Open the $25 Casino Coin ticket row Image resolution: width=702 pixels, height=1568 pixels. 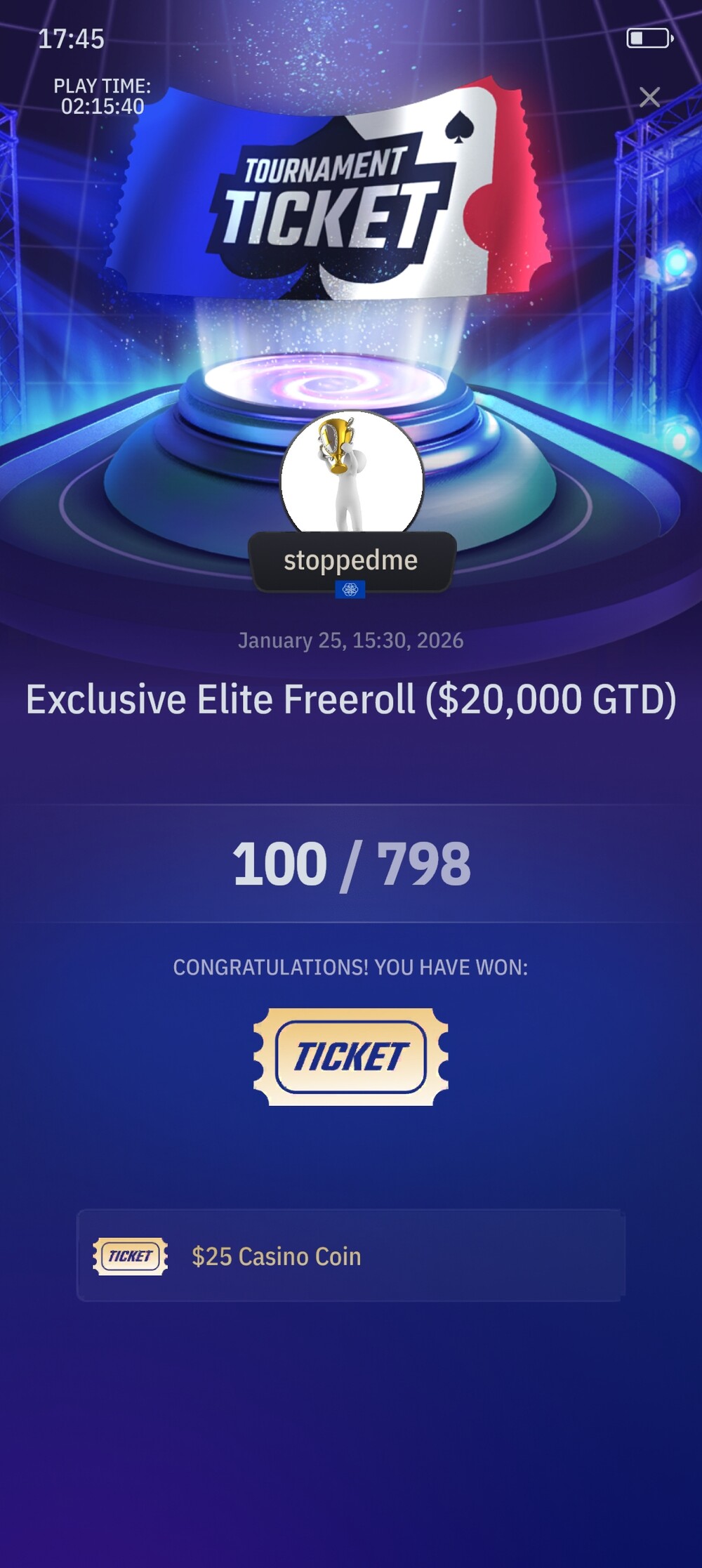pyautogui.click(x=350, y=1256)
